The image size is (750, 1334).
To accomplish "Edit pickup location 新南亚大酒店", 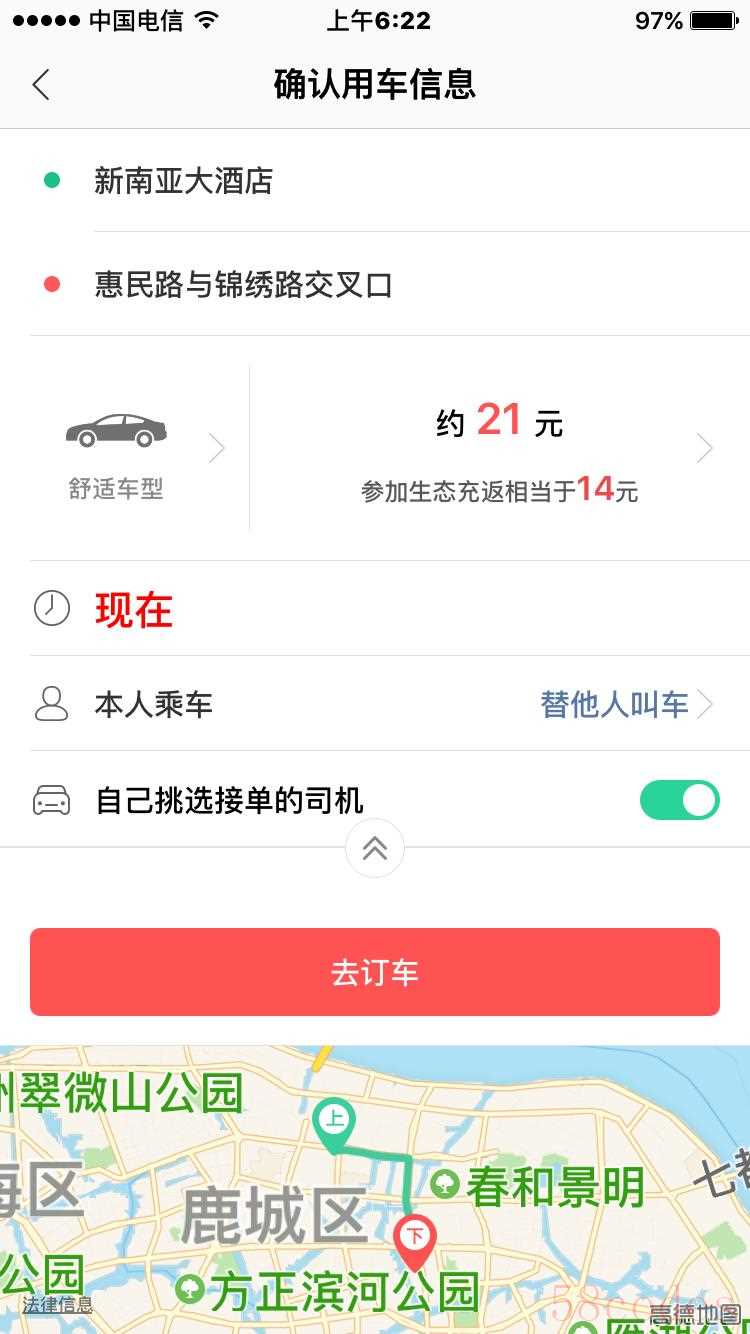I will click(x=390, y=181).
